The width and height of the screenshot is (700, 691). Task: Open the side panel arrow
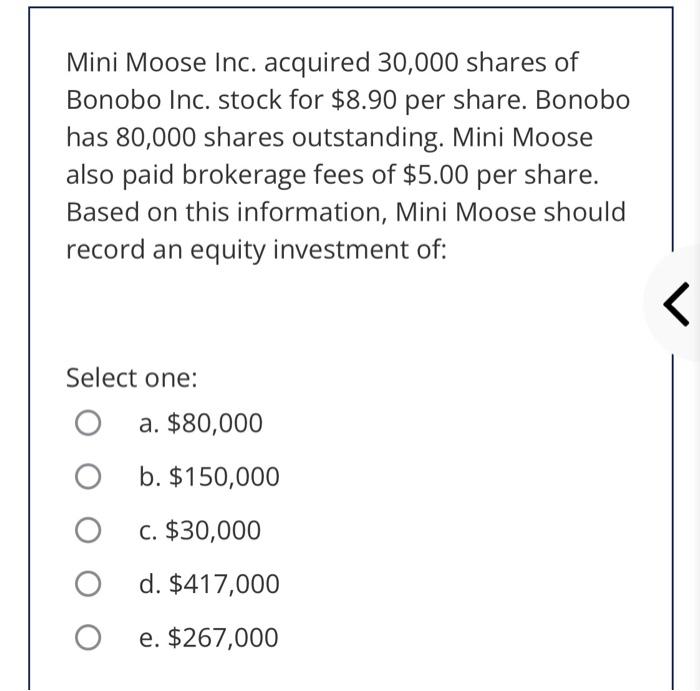[x=678, y=302]
